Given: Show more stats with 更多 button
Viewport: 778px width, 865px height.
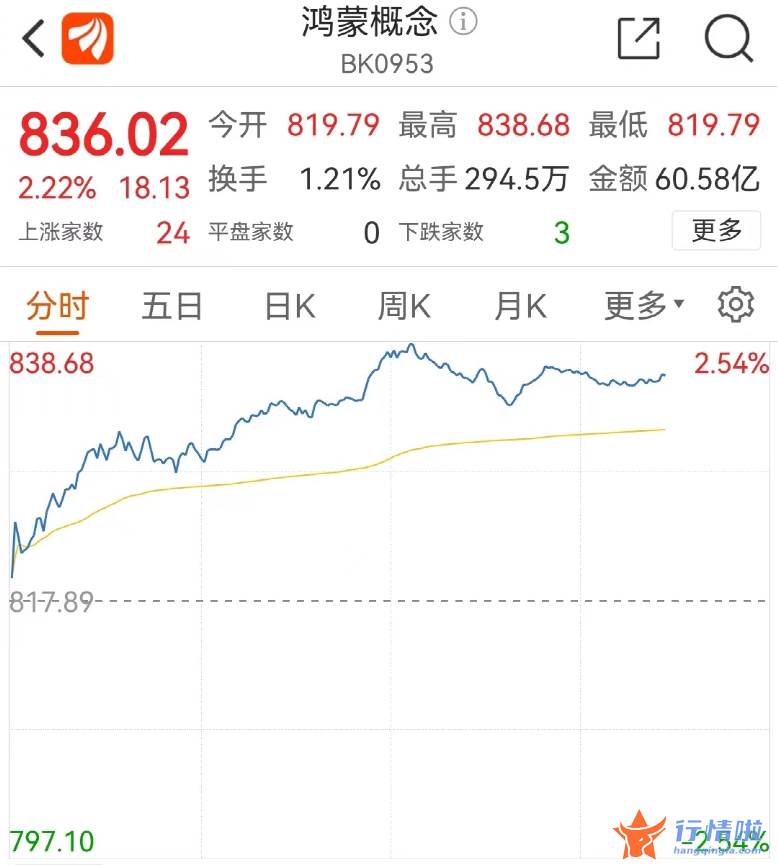Looking at the screenshot, I should click(x=717, y=231).
